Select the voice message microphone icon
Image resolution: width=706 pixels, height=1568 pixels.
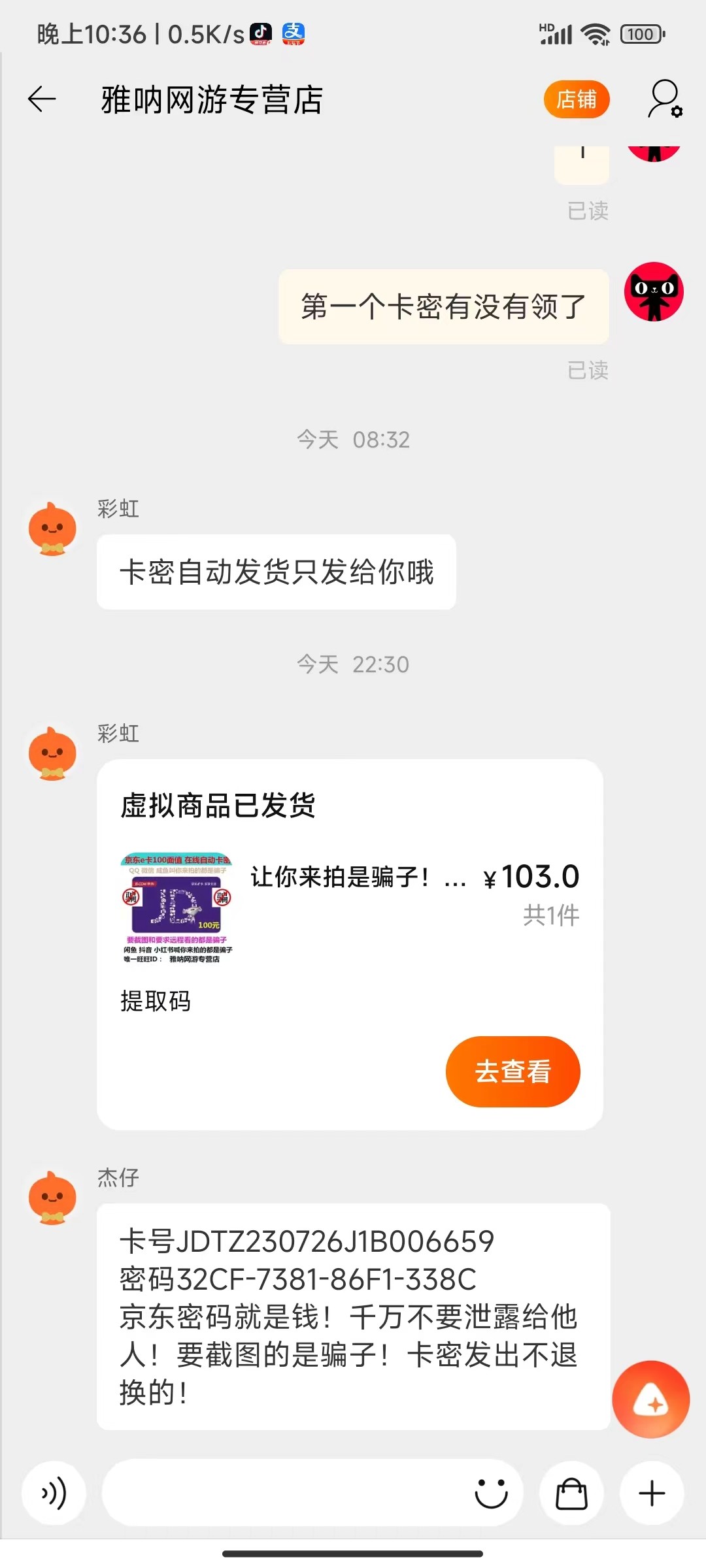(x=54, y=1494)
